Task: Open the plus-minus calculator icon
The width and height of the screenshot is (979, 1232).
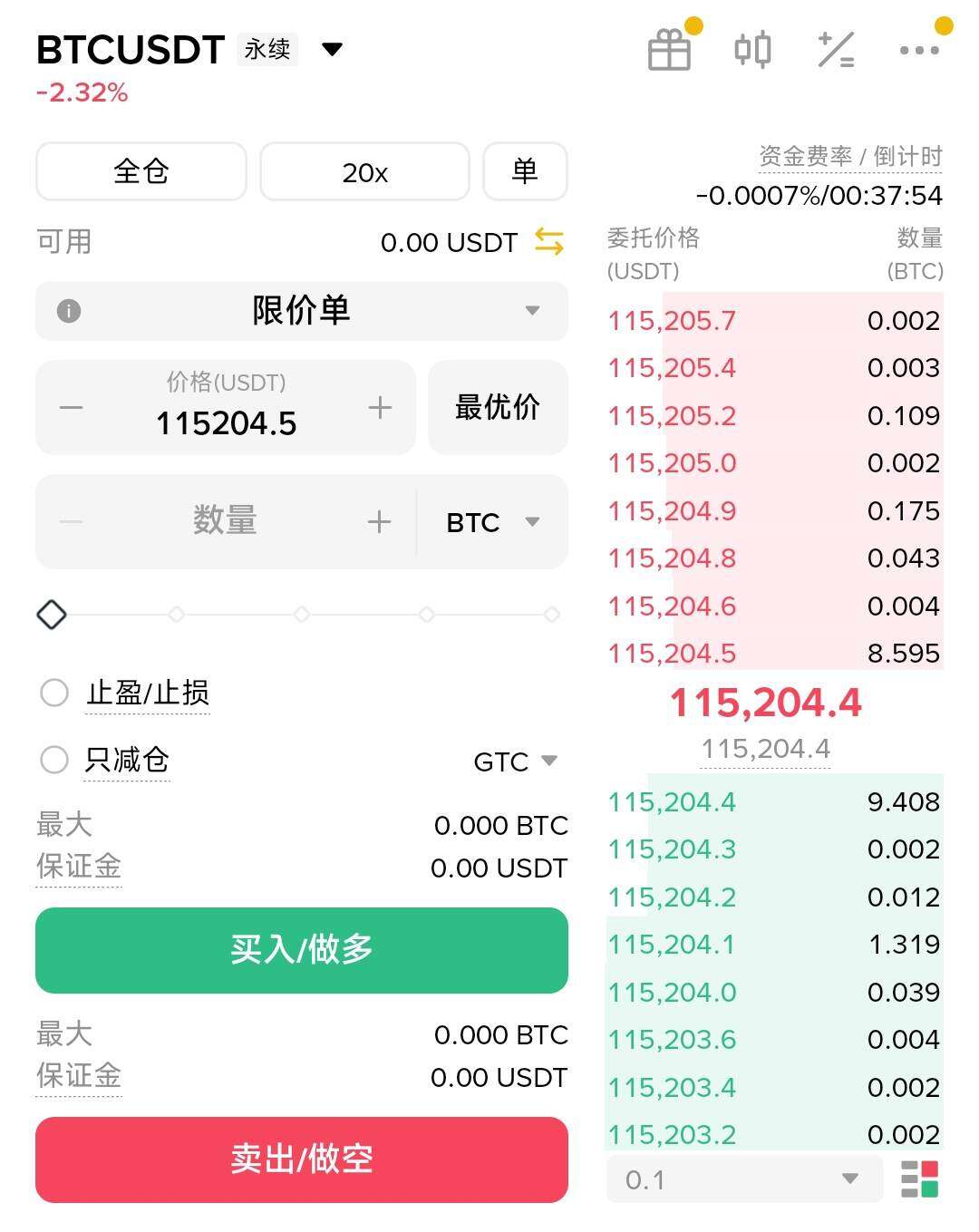Action: (x=835, y=50)
